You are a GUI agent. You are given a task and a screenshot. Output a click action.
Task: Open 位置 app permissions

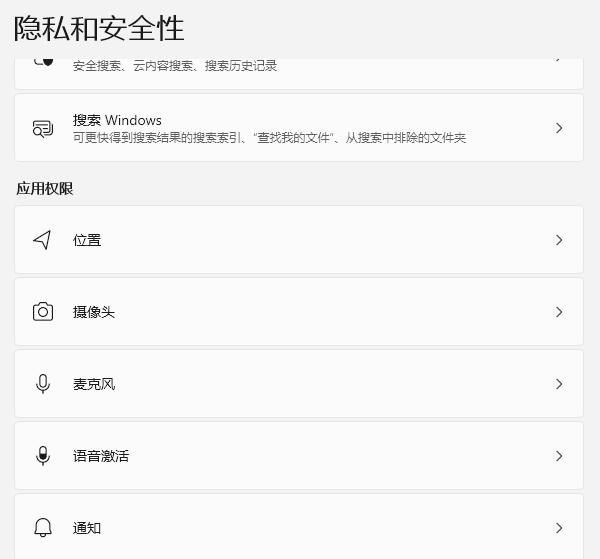tap(298, 240)
